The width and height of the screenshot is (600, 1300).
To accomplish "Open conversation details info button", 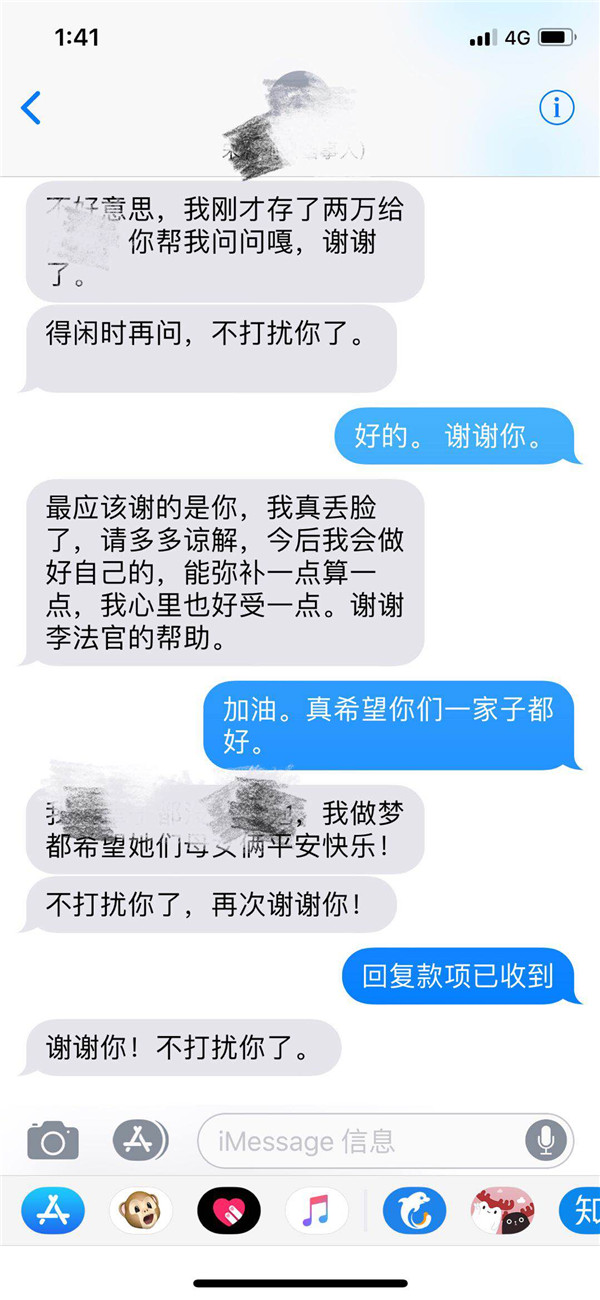I will point(557,107).
